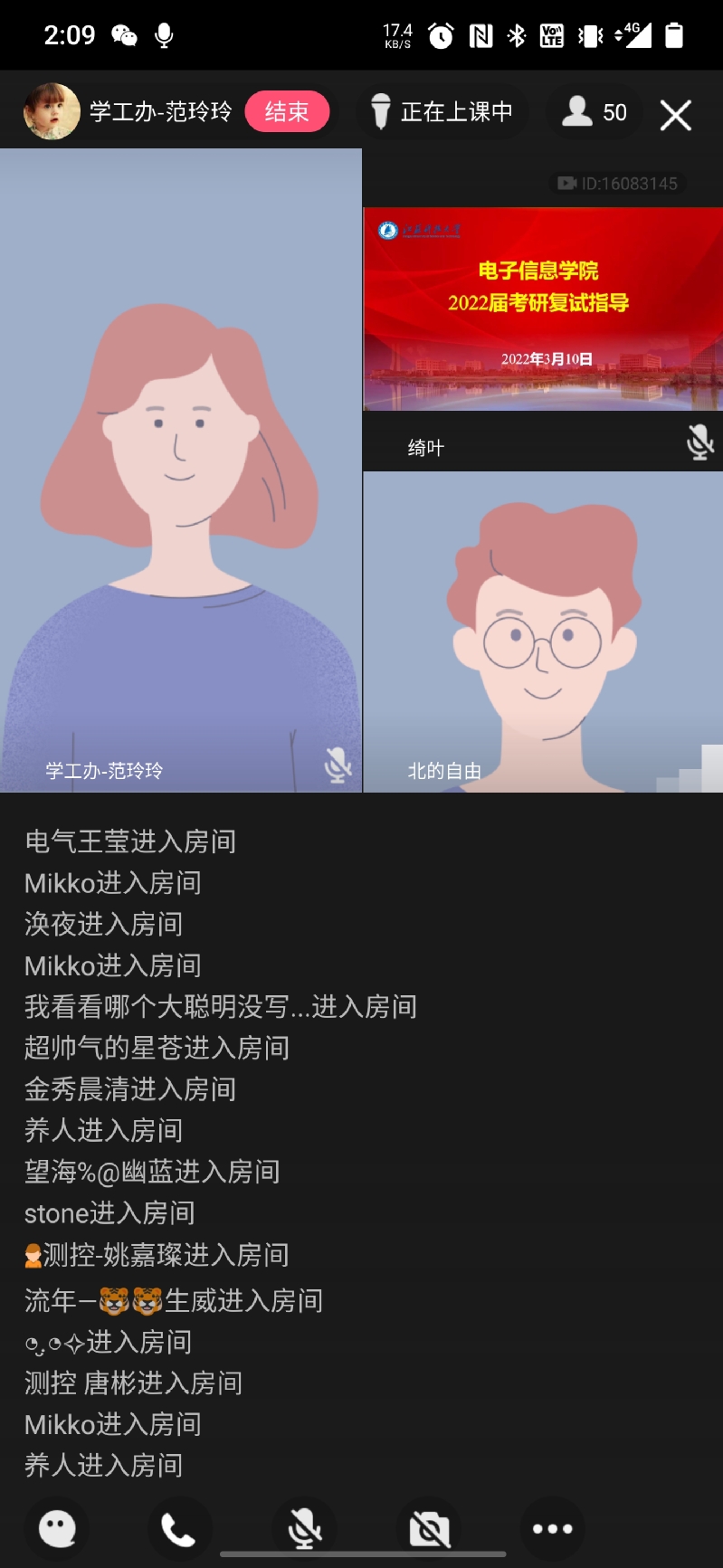This screenshot has width=723, height=1568.
Task: Open the participant list showing 50
Action: [594, 112]
